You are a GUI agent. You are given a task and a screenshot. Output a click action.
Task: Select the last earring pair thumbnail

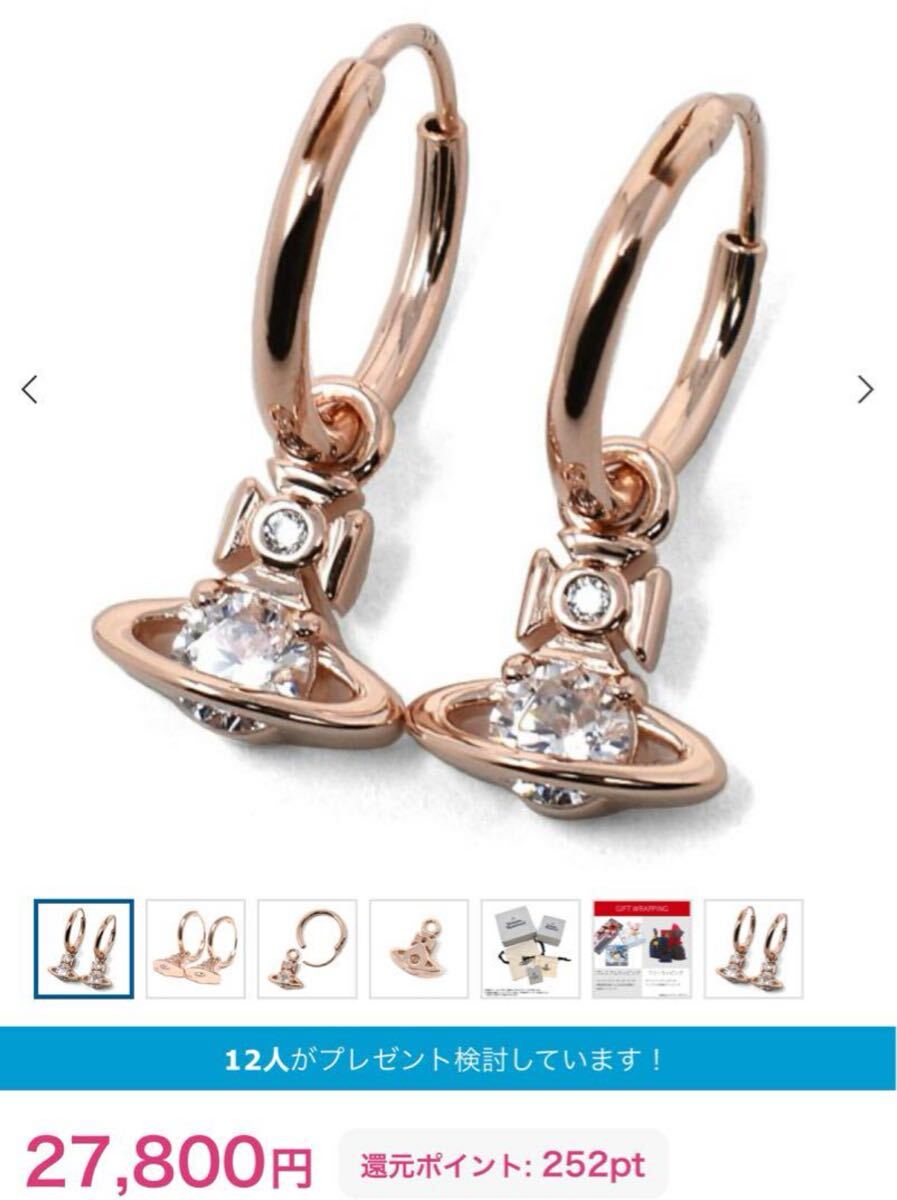coord(753,948)
